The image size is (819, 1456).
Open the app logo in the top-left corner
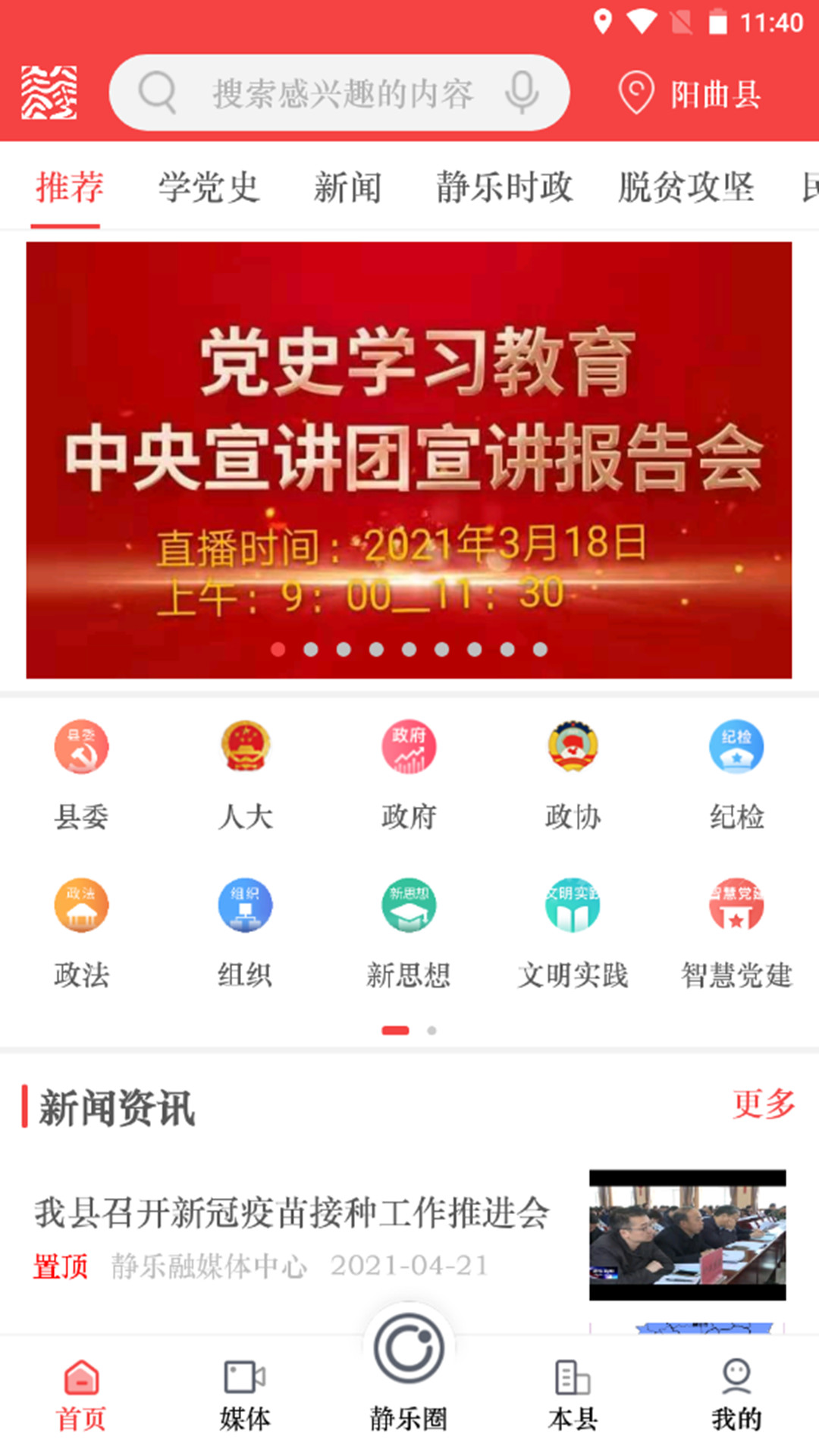(48, 91)
